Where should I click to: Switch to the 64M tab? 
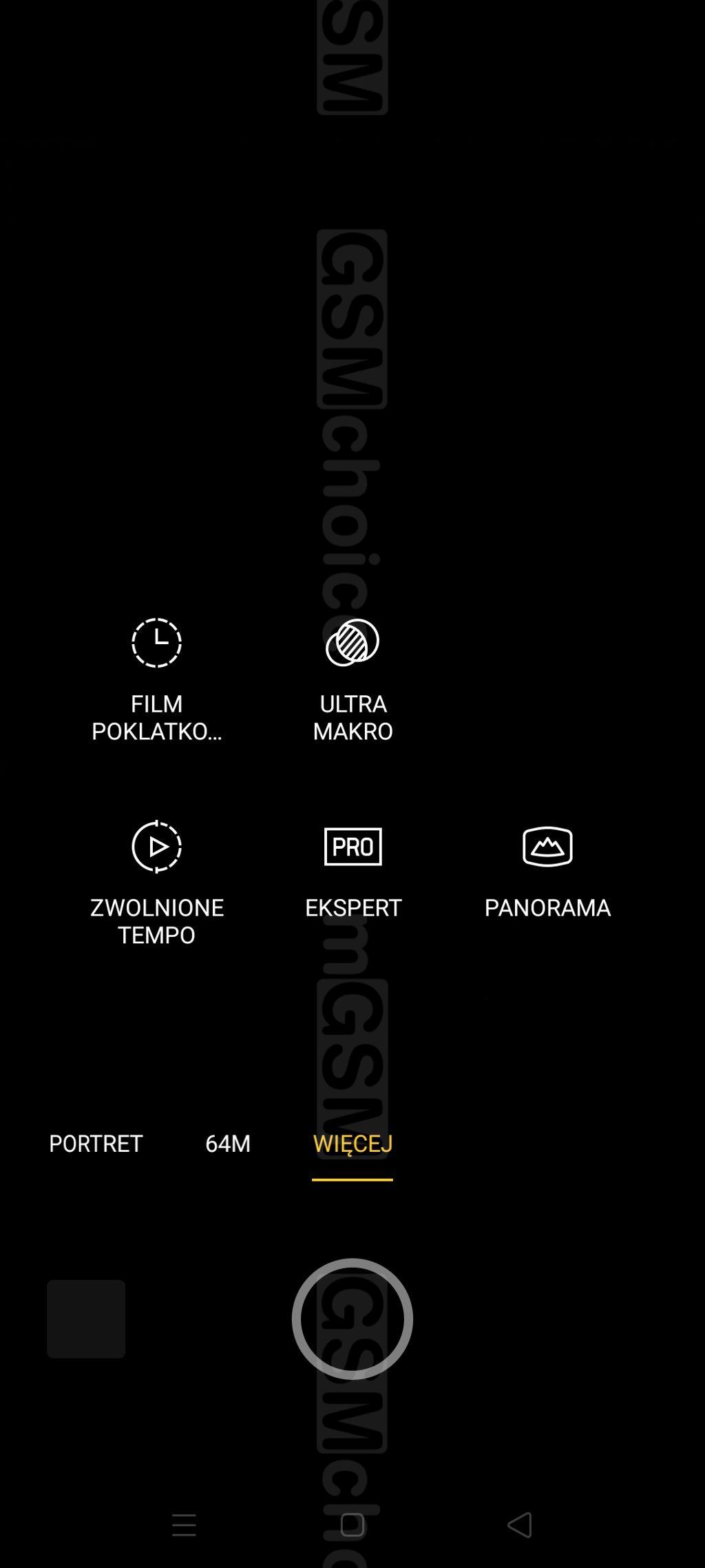click(228, 1144)
